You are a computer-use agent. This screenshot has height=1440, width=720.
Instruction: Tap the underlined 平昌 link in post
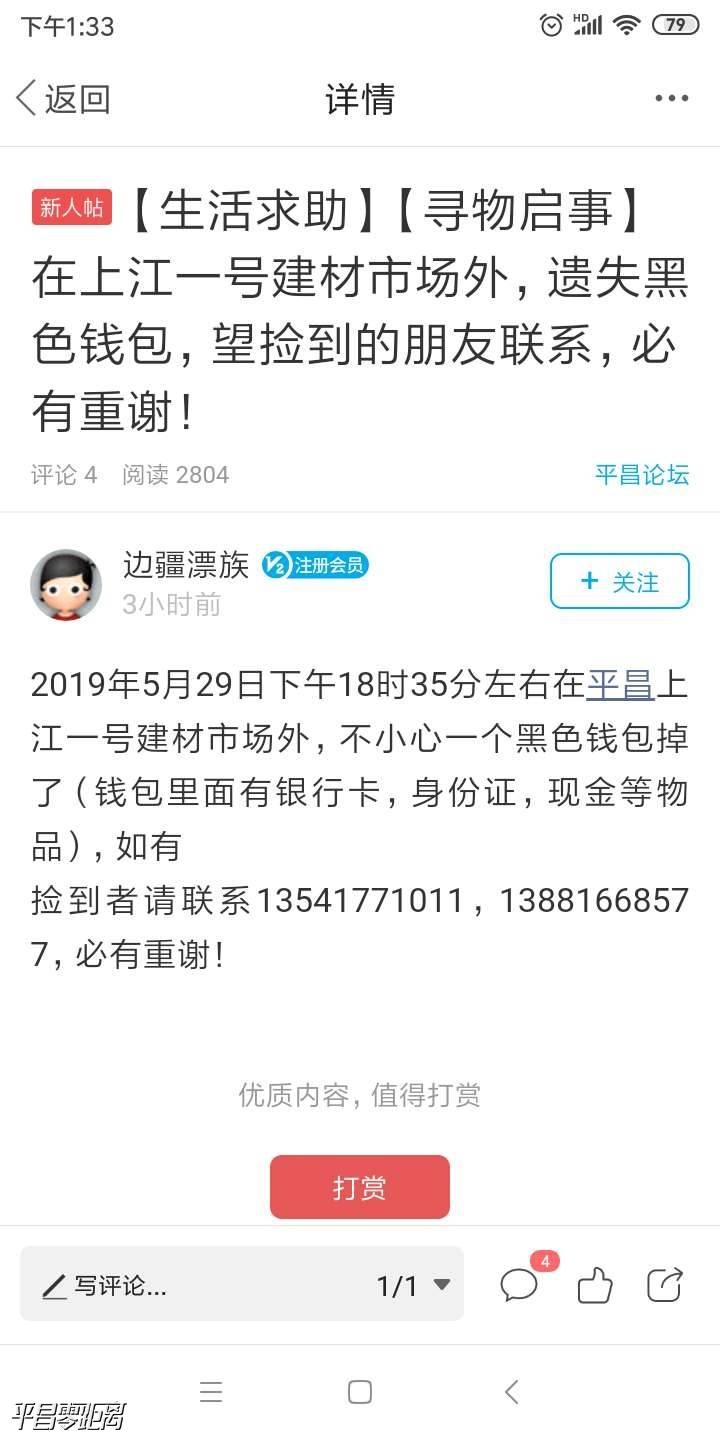tap(620, 685)
